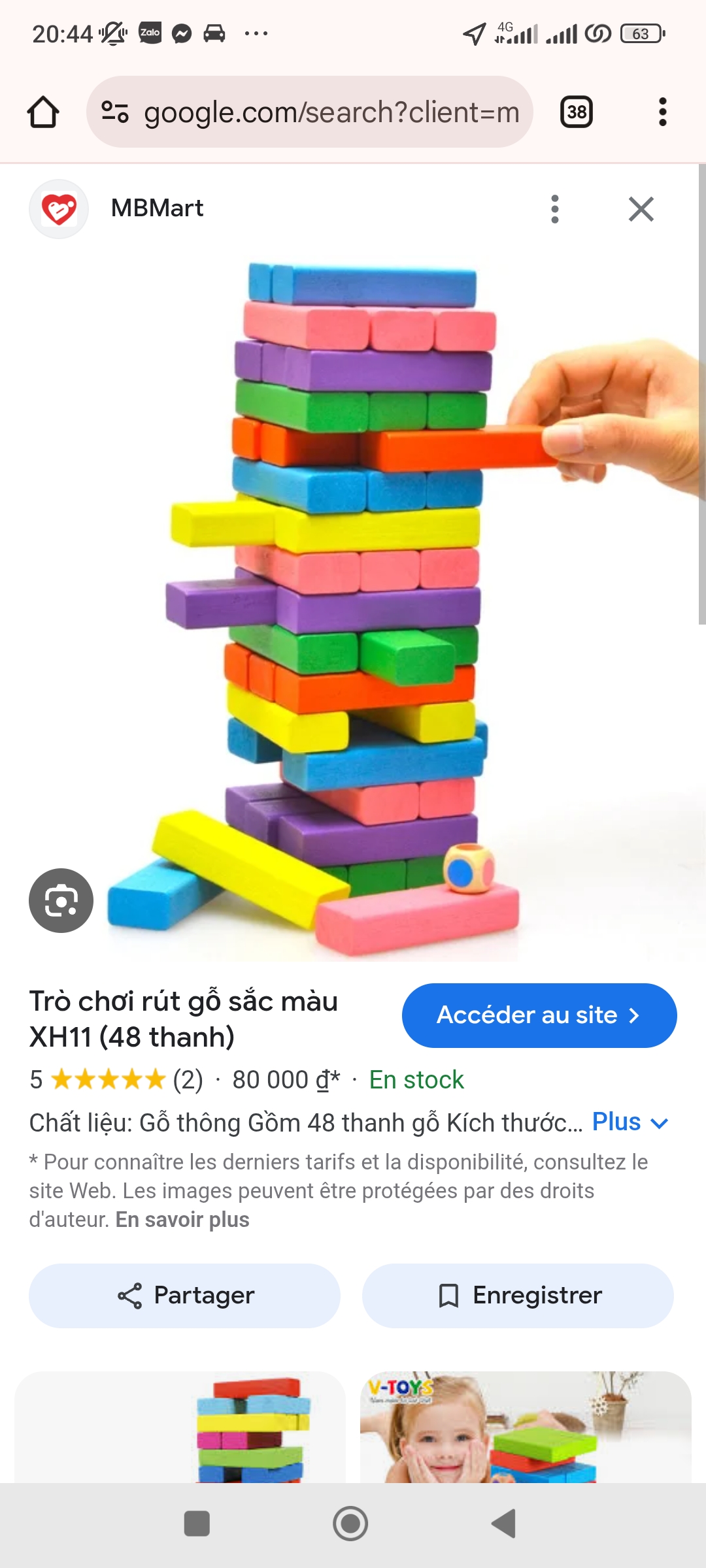Open the Chrome overflow menu
This screenshot has height=1568, width=706.
click(x=662, y=112)
